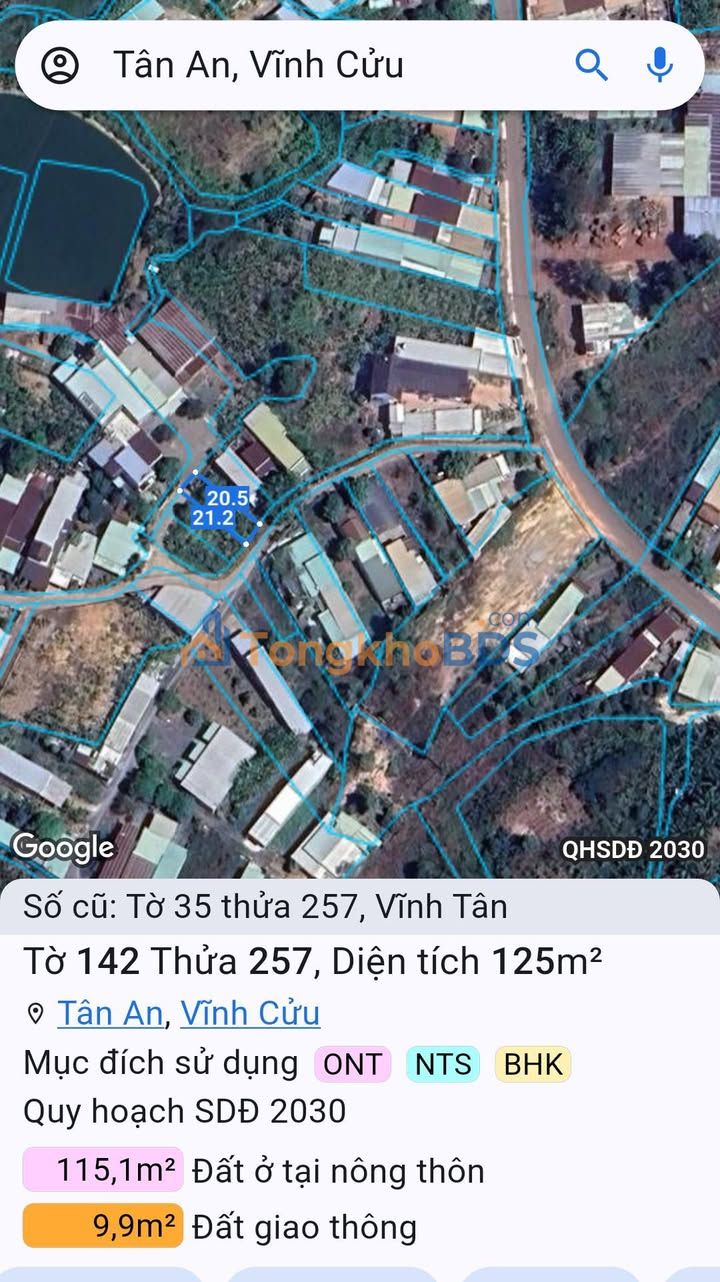Select the NTS land-use chip
720x1282 pixels.
443,1064
